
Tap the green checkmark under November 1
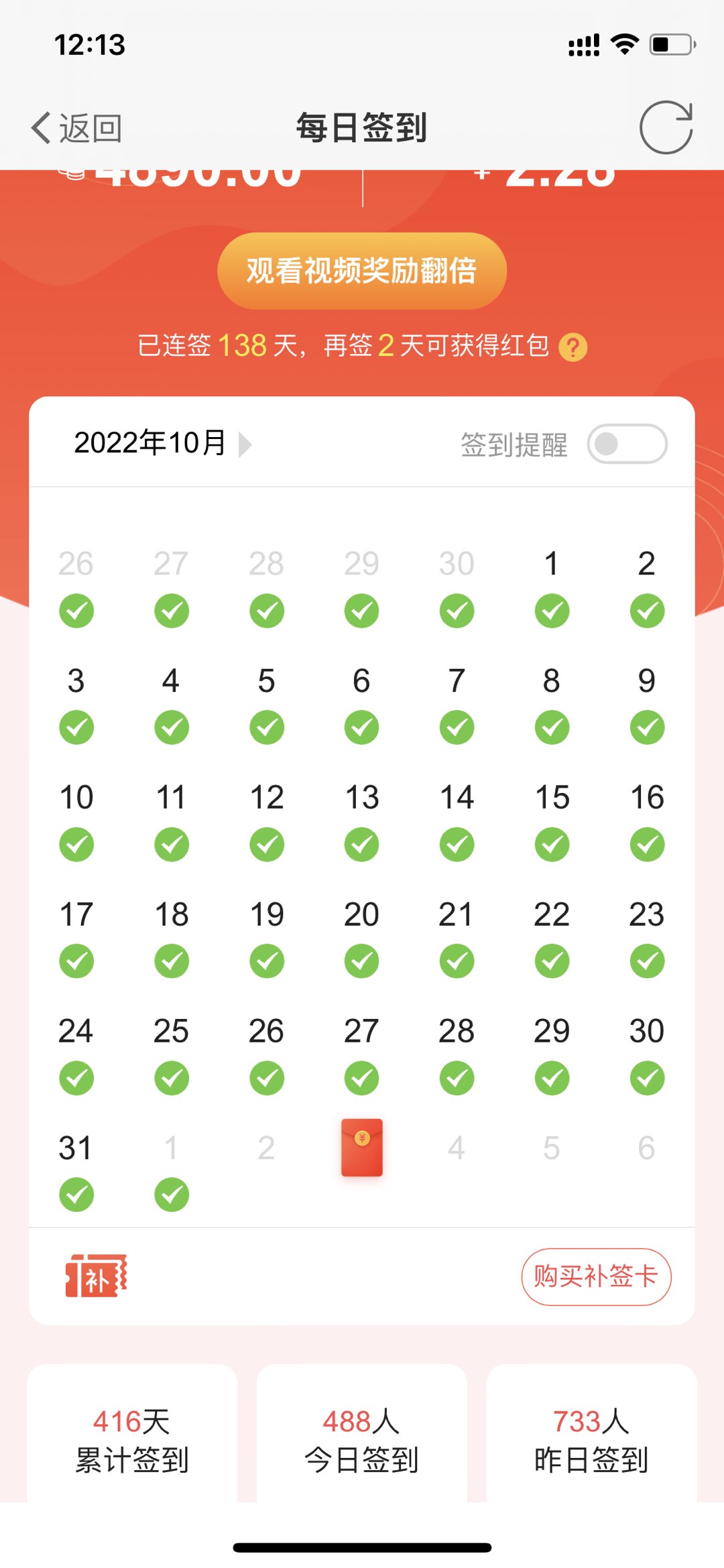click(x=172, y=1193)
